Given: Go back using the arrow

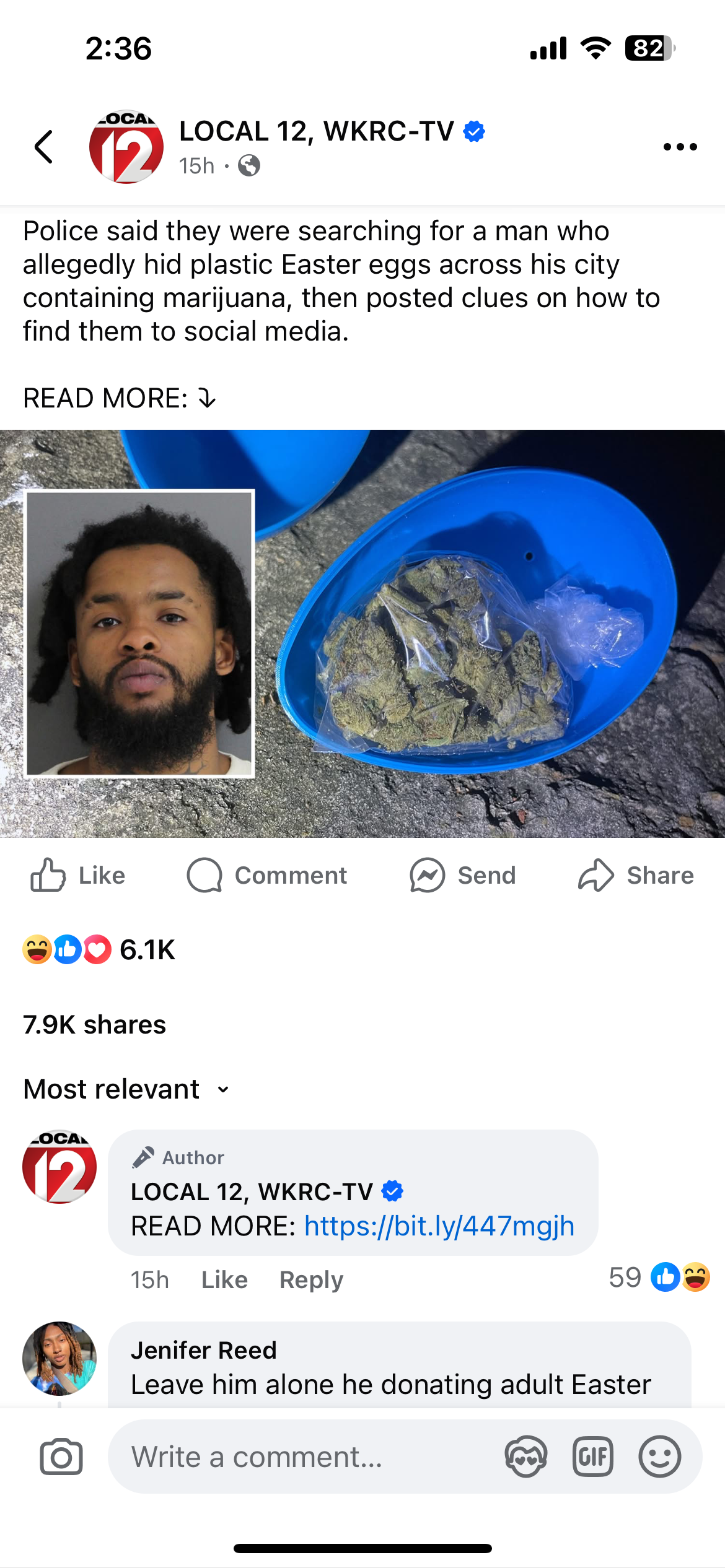Looking at the screenshot, I should pyautogui.click(x=44, y=147).
